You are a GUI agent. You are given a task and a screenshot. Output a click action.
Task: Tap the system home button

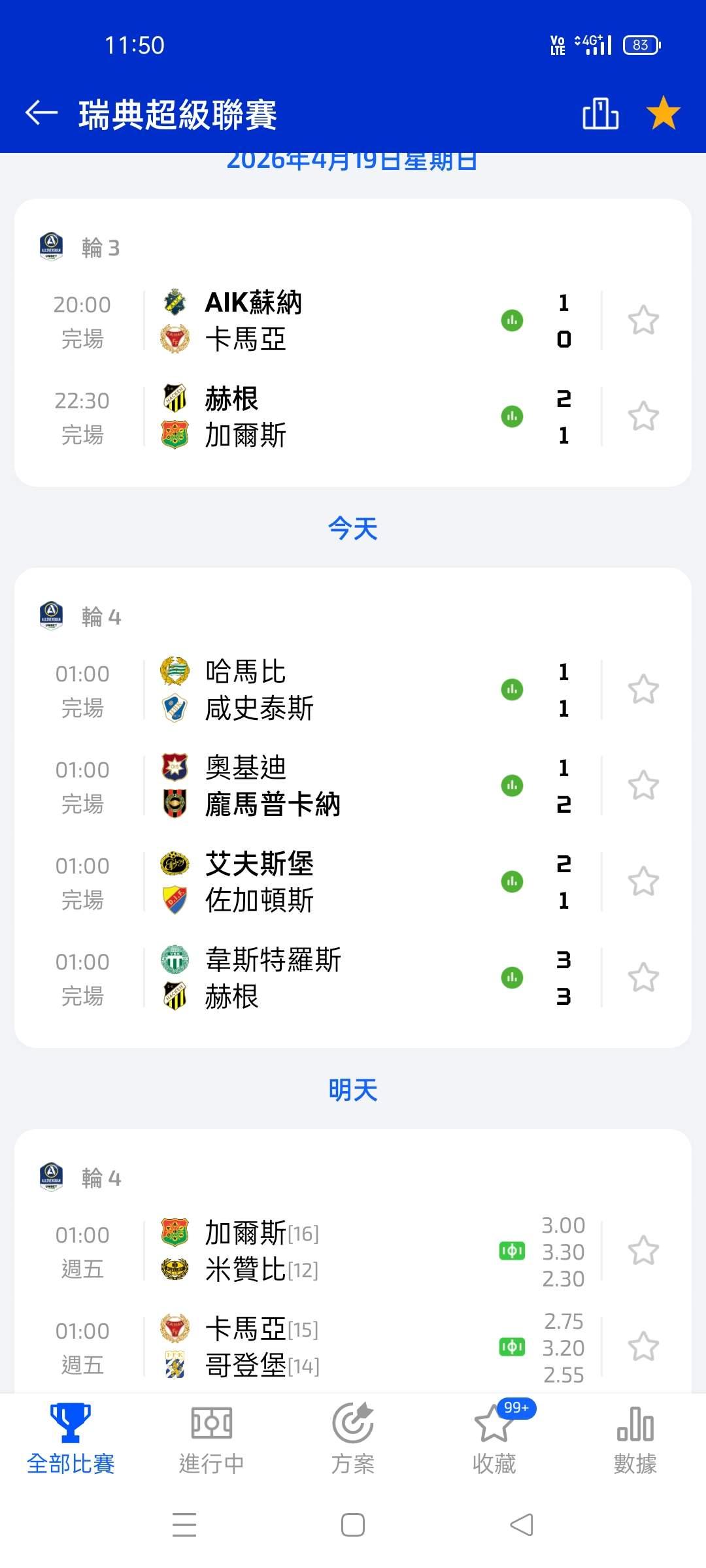click(x=353, y=1525)
